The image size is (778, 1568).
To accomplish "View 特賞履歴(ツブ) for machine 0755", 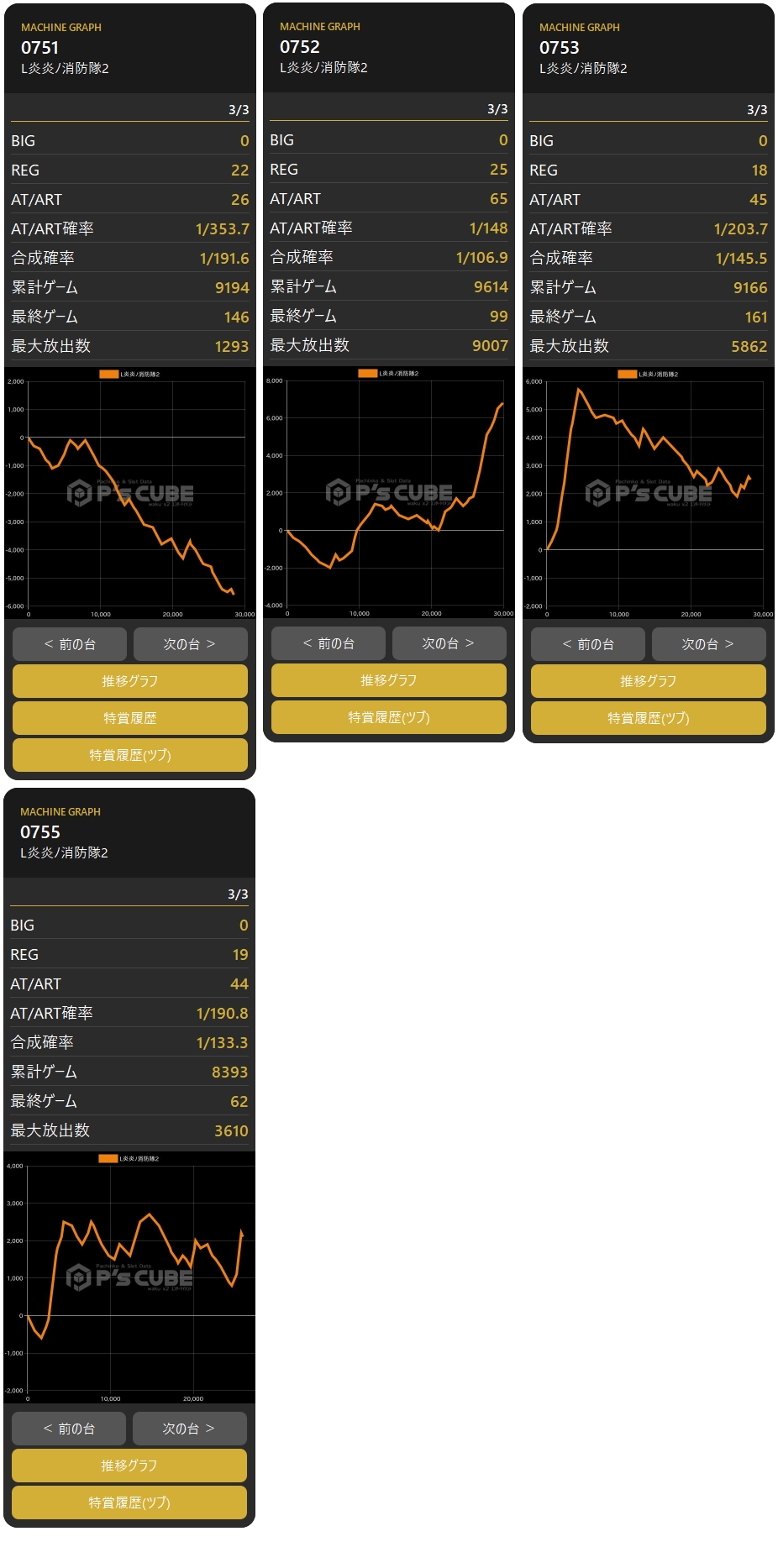I will 129,1502.
